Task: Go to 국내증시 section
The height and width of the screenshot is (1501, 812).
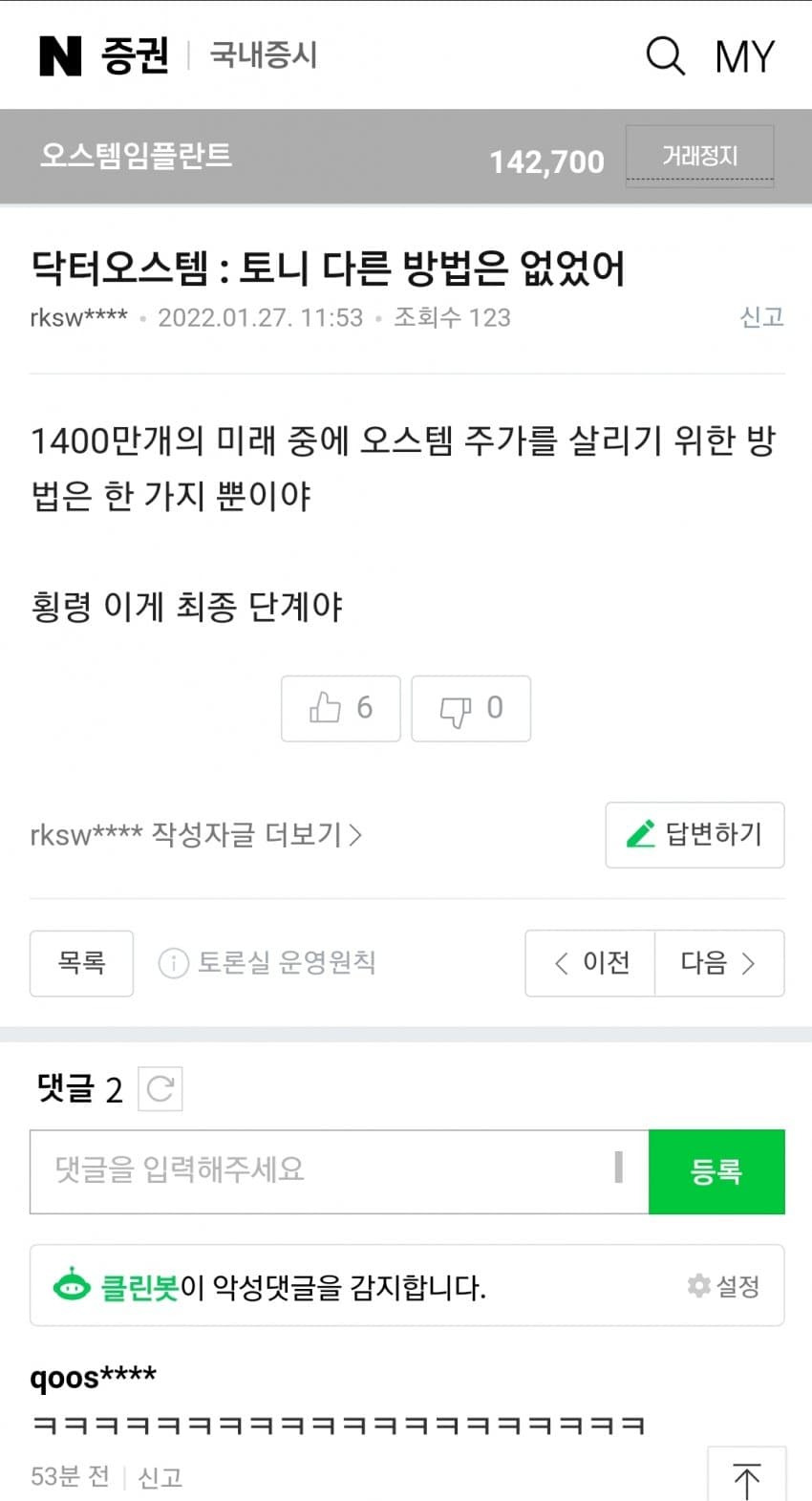Action: coord(263,54)
